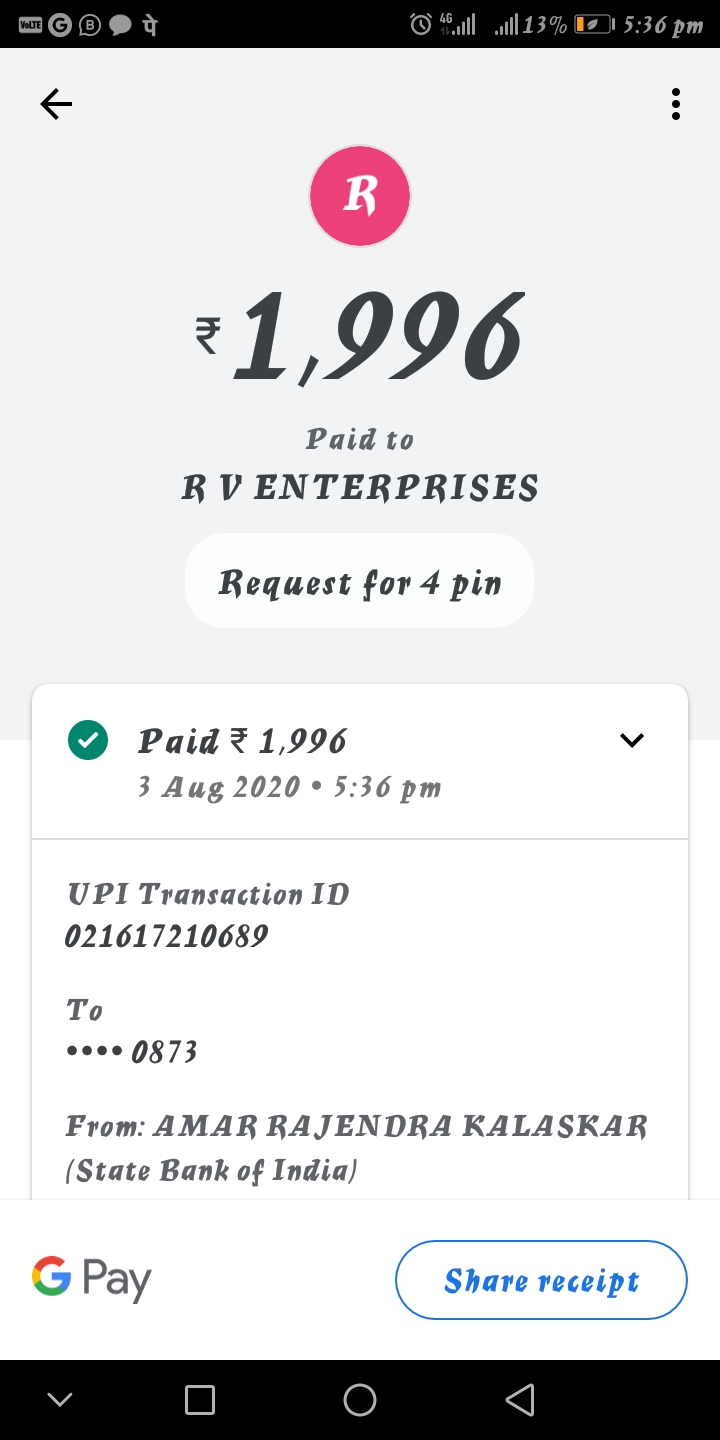Share the payment receipt
Viewport: 720px width, 1440px height.
[x=541, y=1280]
